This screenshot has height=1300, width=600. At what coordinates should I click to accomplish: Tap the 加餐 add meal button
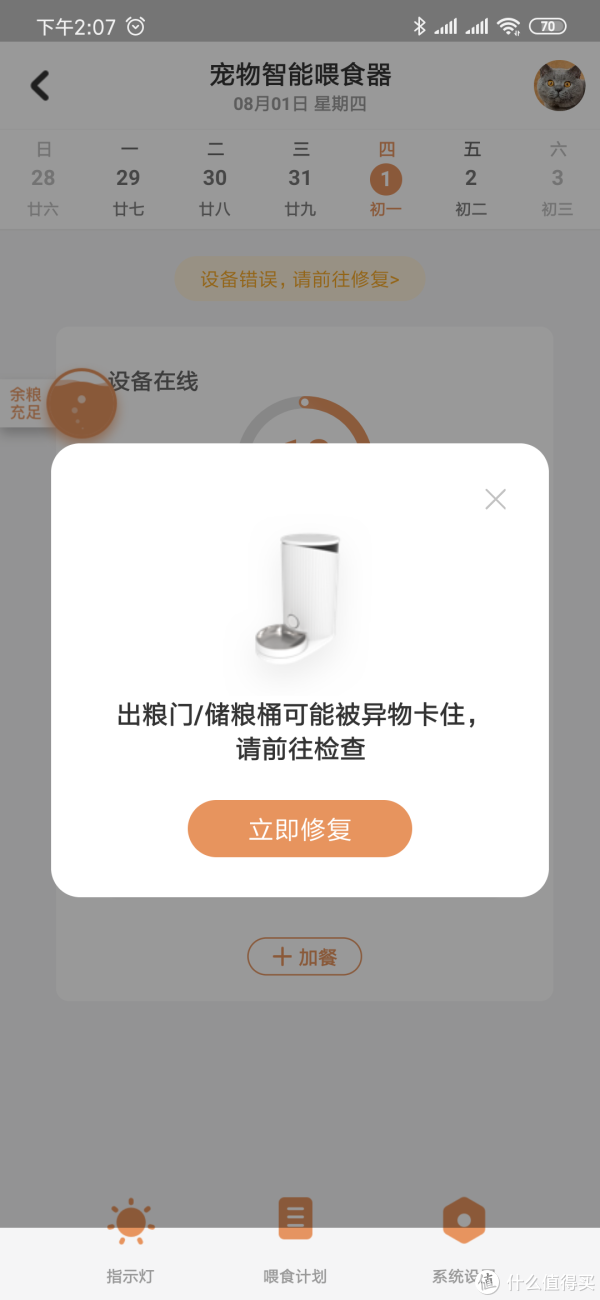click(304, 957)
